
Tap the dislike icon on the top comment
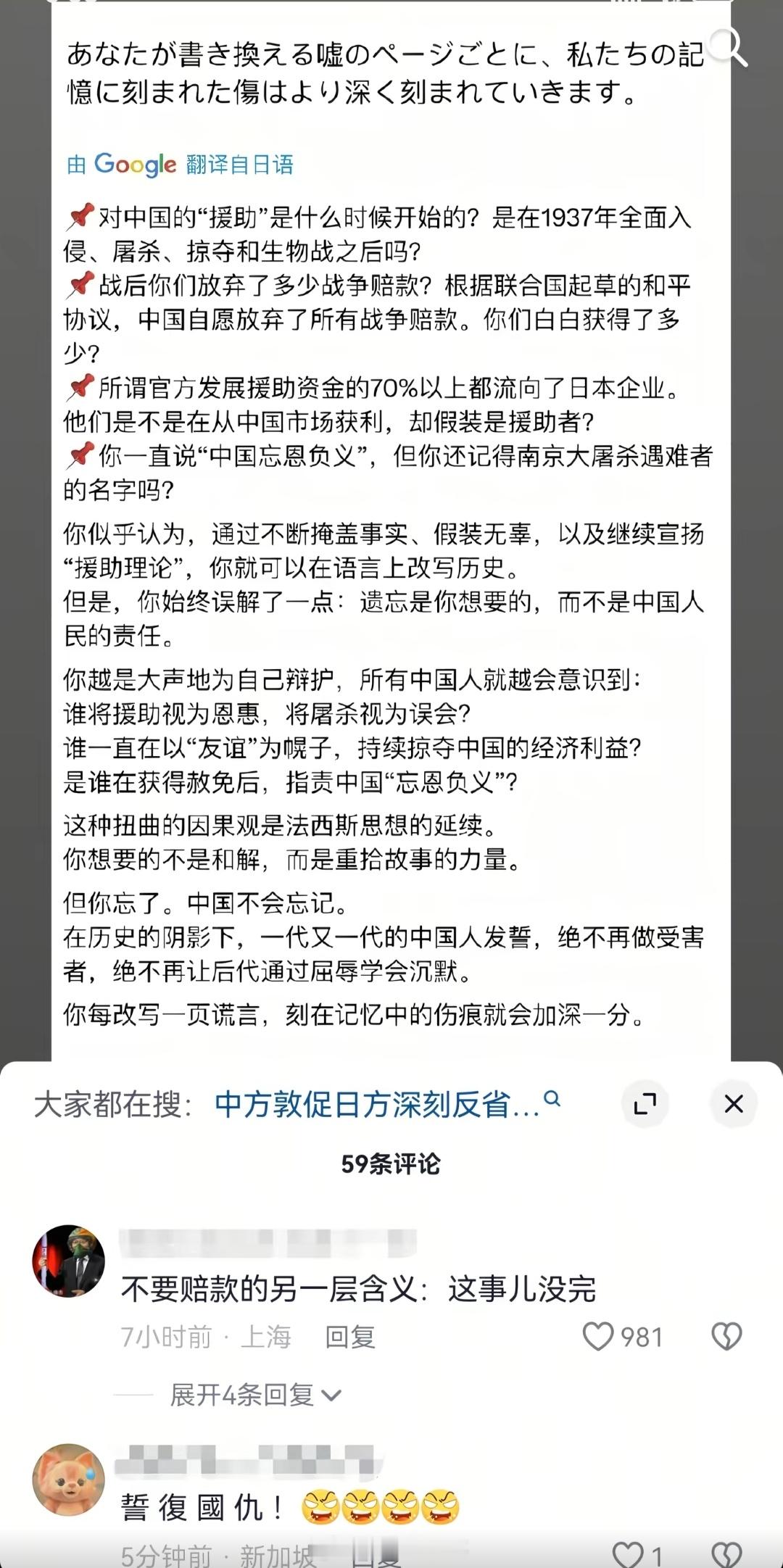coord(725,1334)
